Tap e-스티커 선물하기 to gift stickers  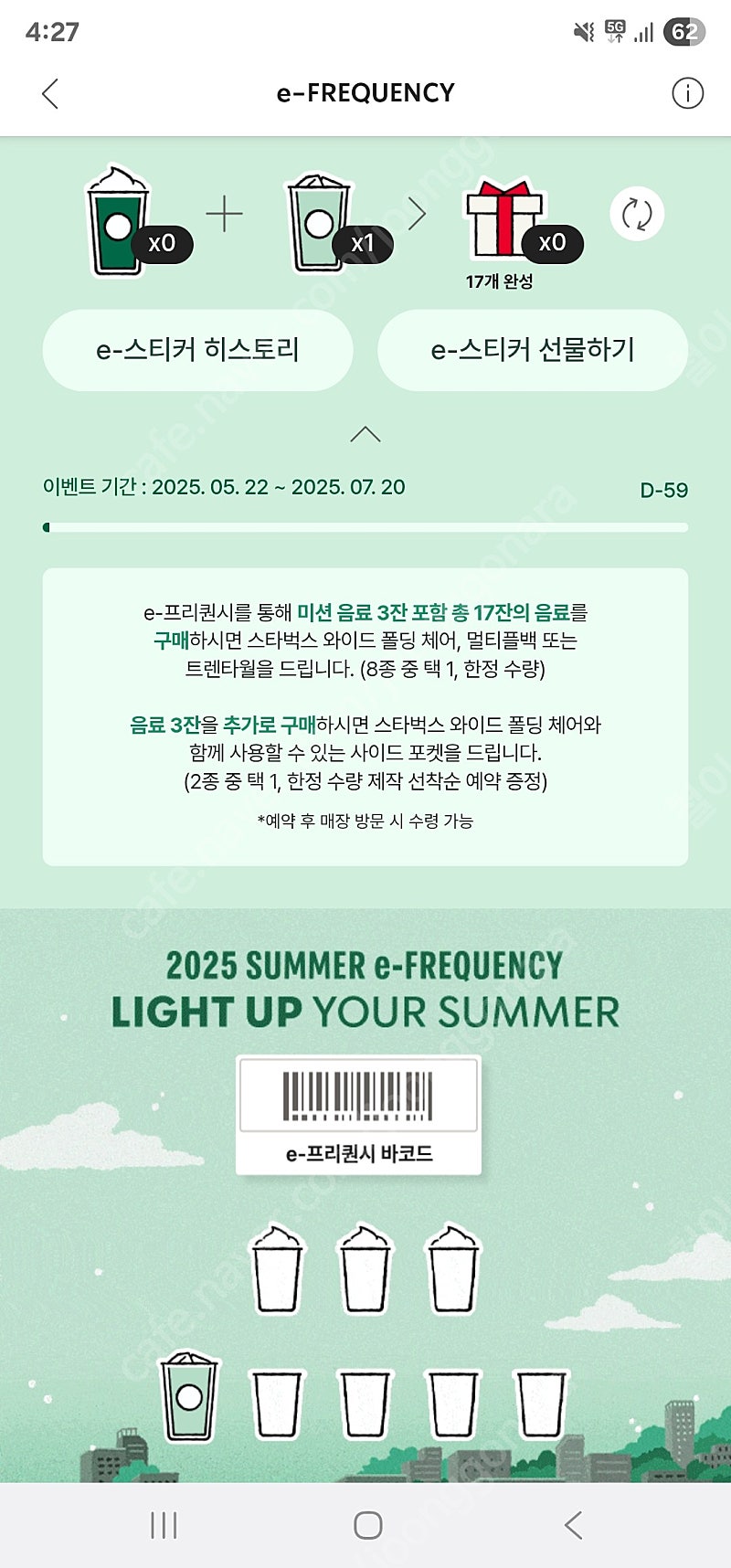533,350
